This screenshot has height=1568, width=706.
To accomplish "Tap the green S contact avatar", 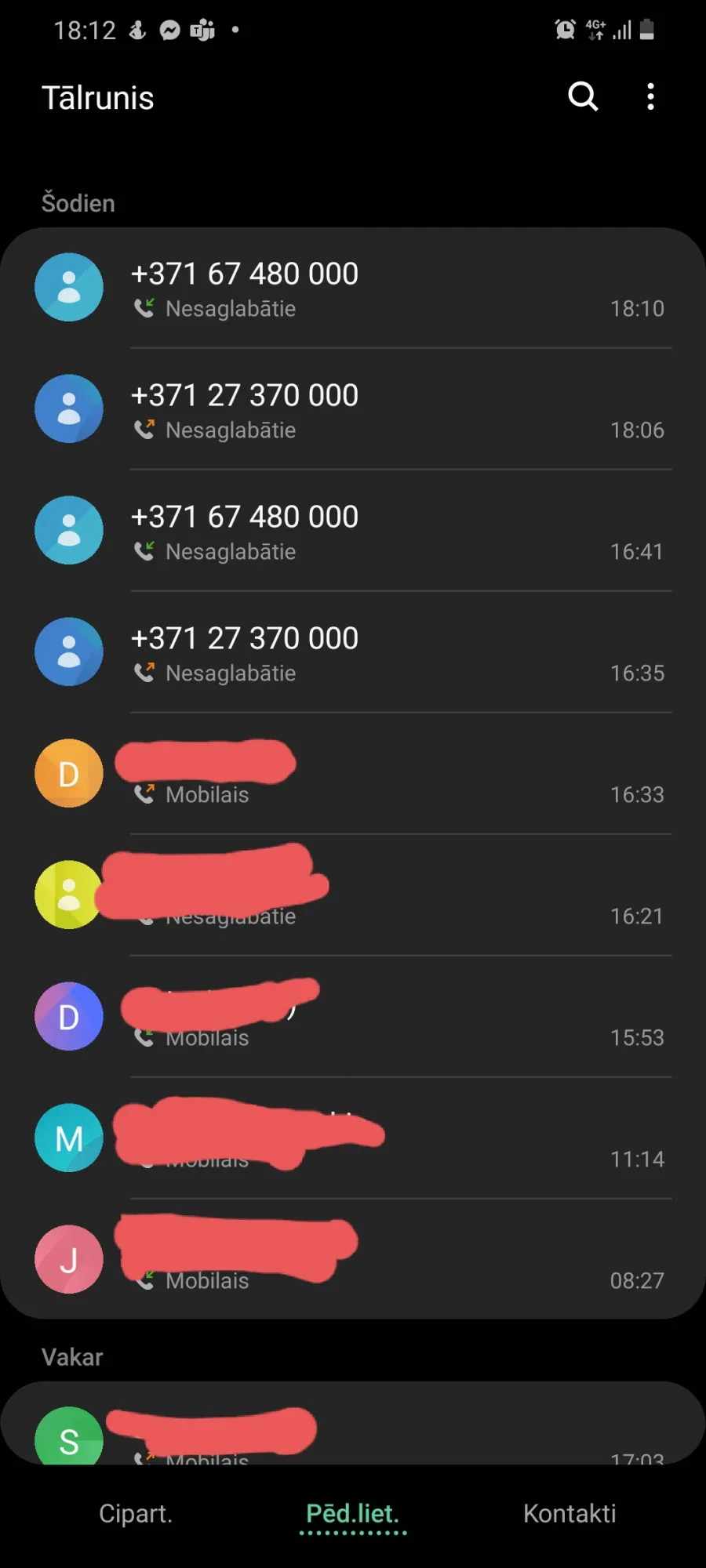I will point(69,1436).
